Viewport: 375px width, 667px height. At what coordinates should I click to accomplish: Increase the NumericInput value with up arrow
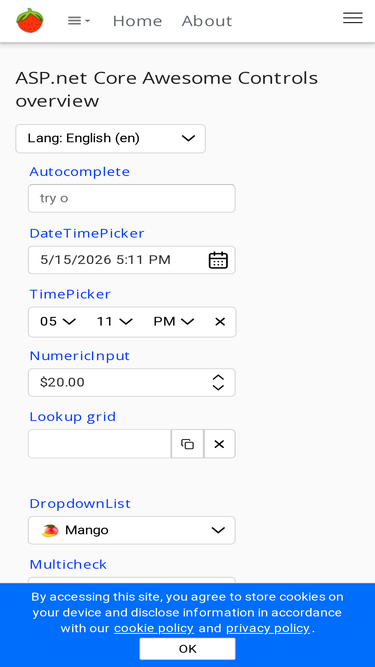(218, 377)
